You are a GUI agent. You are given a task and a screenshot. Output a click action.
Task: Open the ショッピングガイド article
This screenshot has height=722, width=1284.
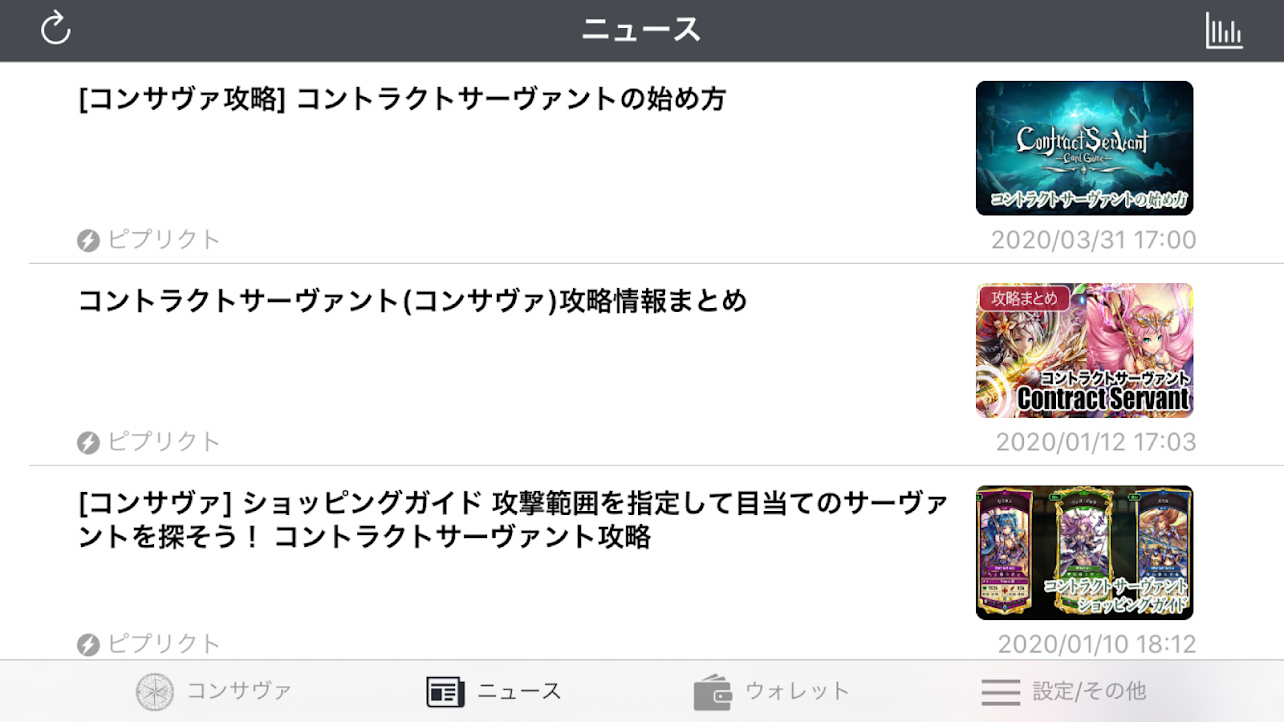point(512,520)
